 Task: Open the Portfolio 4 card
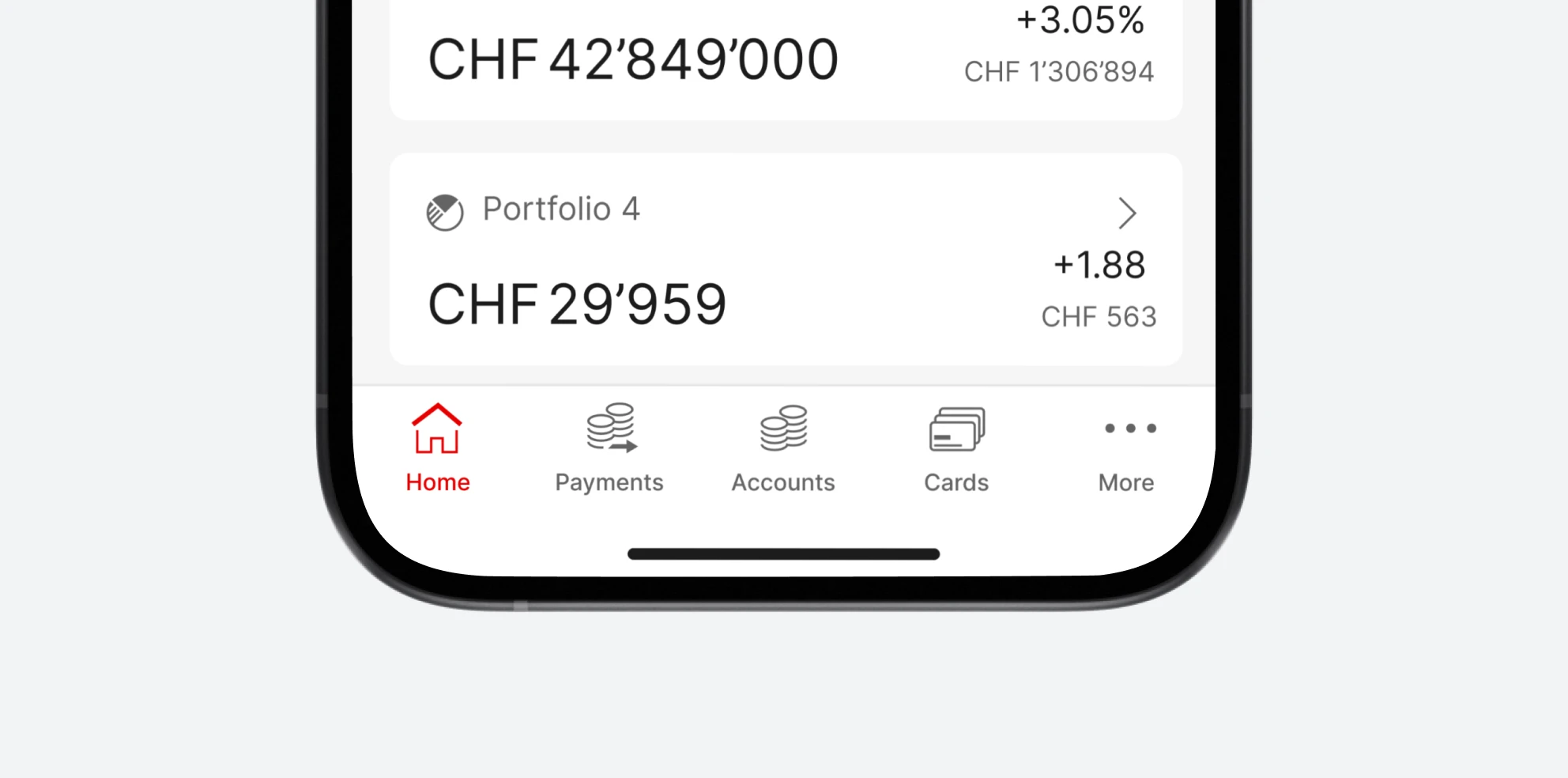point(786,259)
